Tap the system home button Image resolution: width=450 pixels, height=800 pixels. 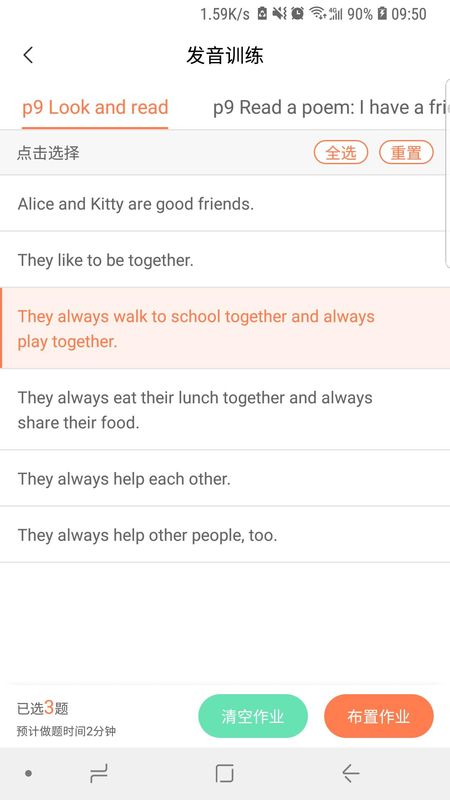point(224,773)
